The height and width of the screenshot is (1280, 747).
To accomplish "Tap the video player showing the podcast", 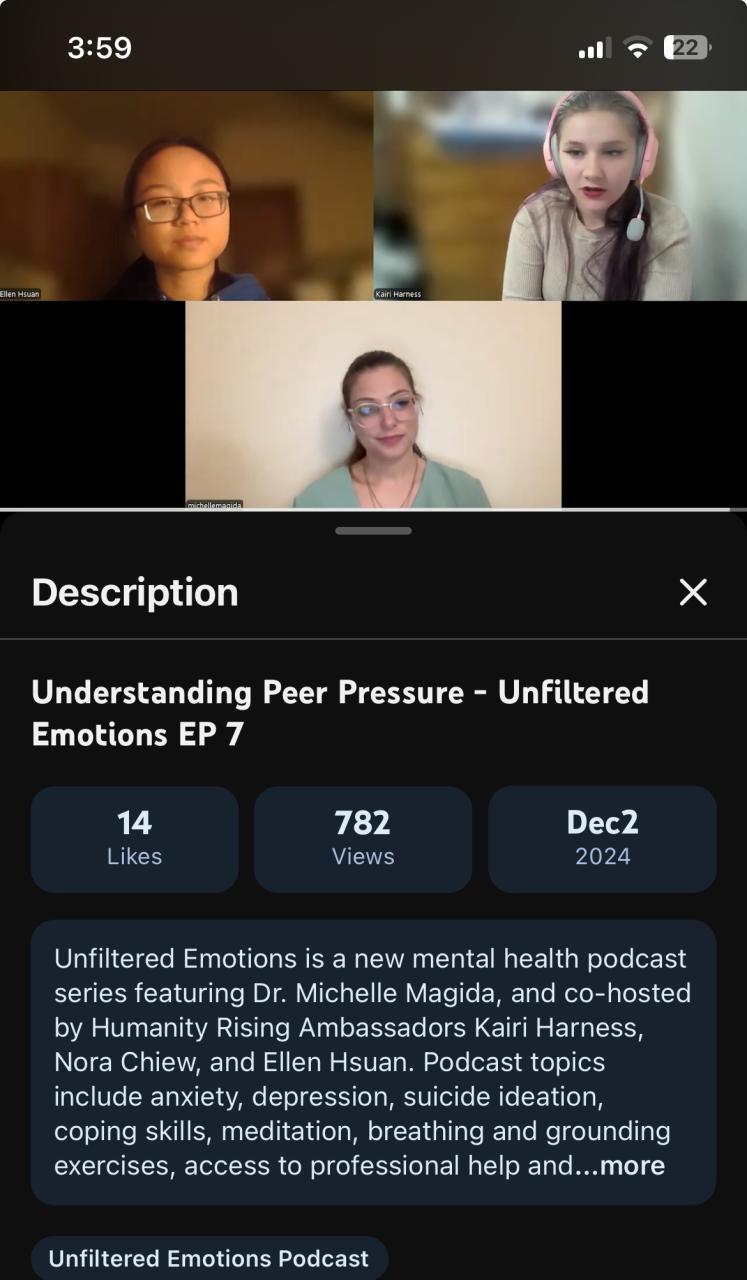I will point(373,300).
